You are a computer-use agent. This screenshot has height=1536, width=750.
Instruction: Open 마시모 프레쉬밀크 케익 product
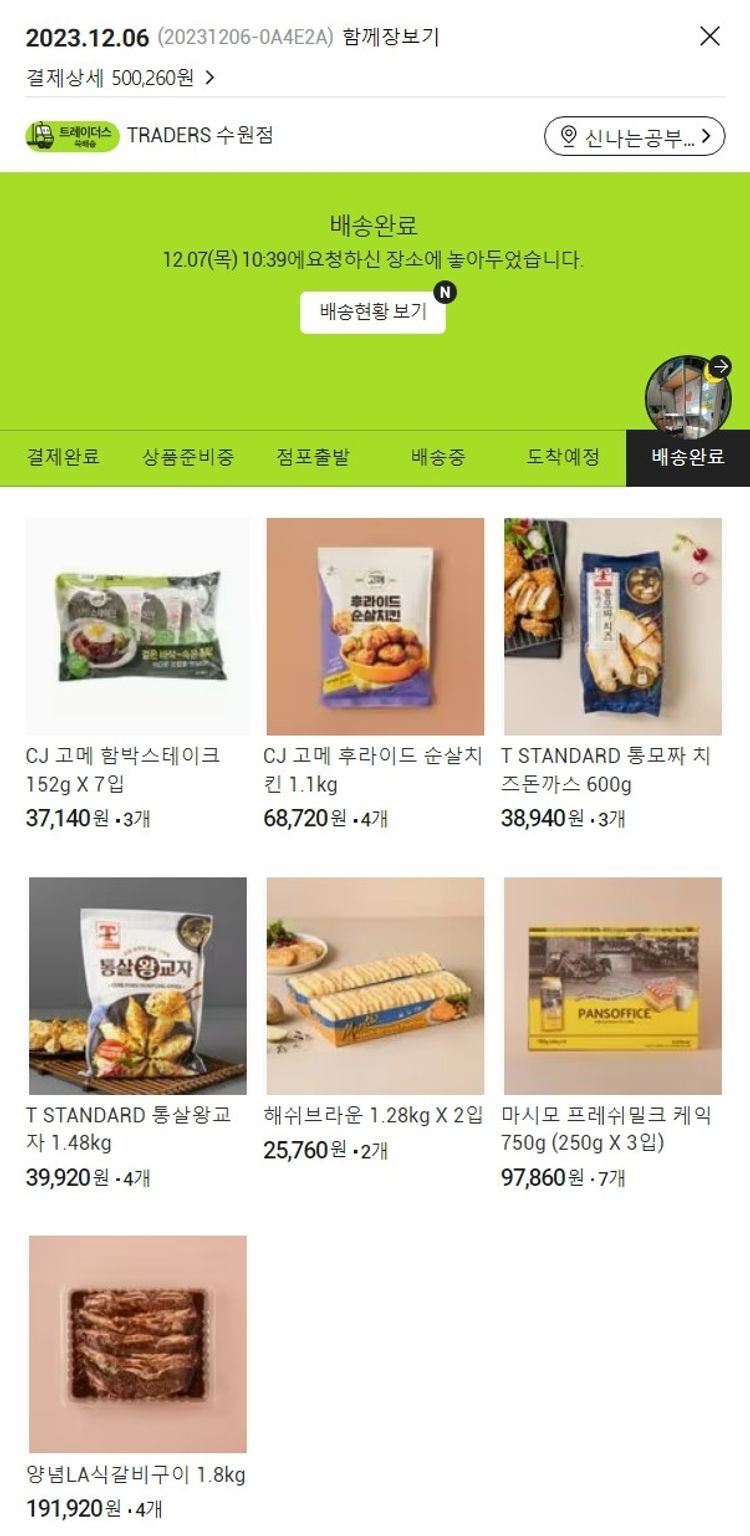tap(612, 986)
